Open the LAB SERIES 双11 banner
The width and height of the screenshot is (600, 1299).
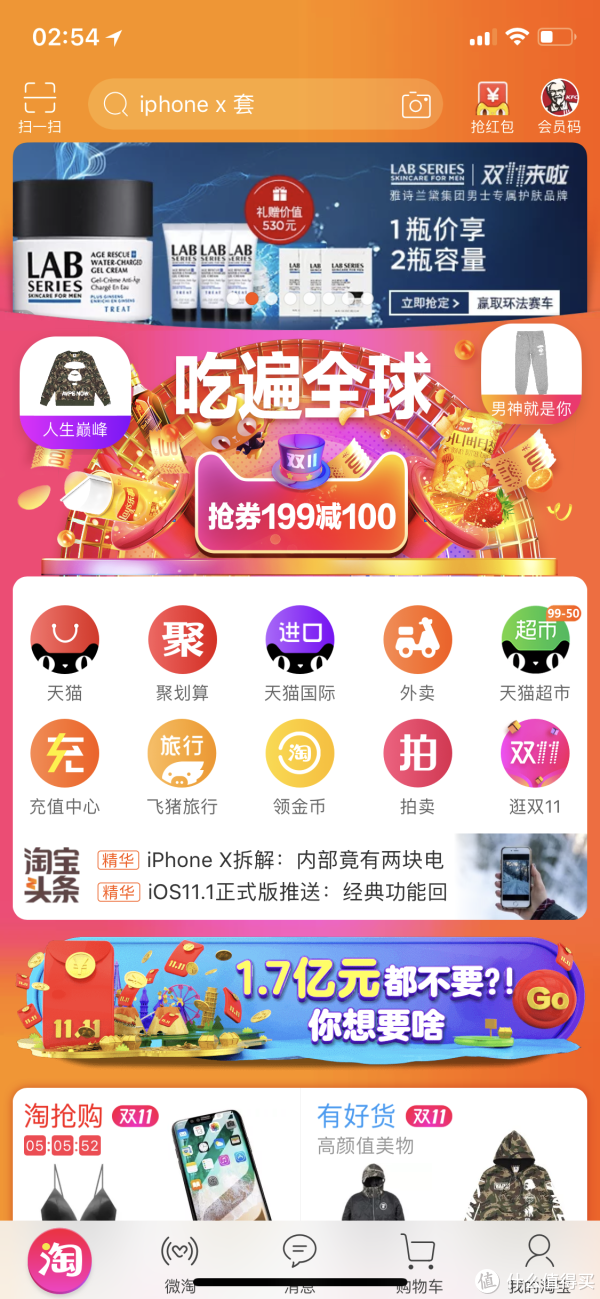click(300, 234)
